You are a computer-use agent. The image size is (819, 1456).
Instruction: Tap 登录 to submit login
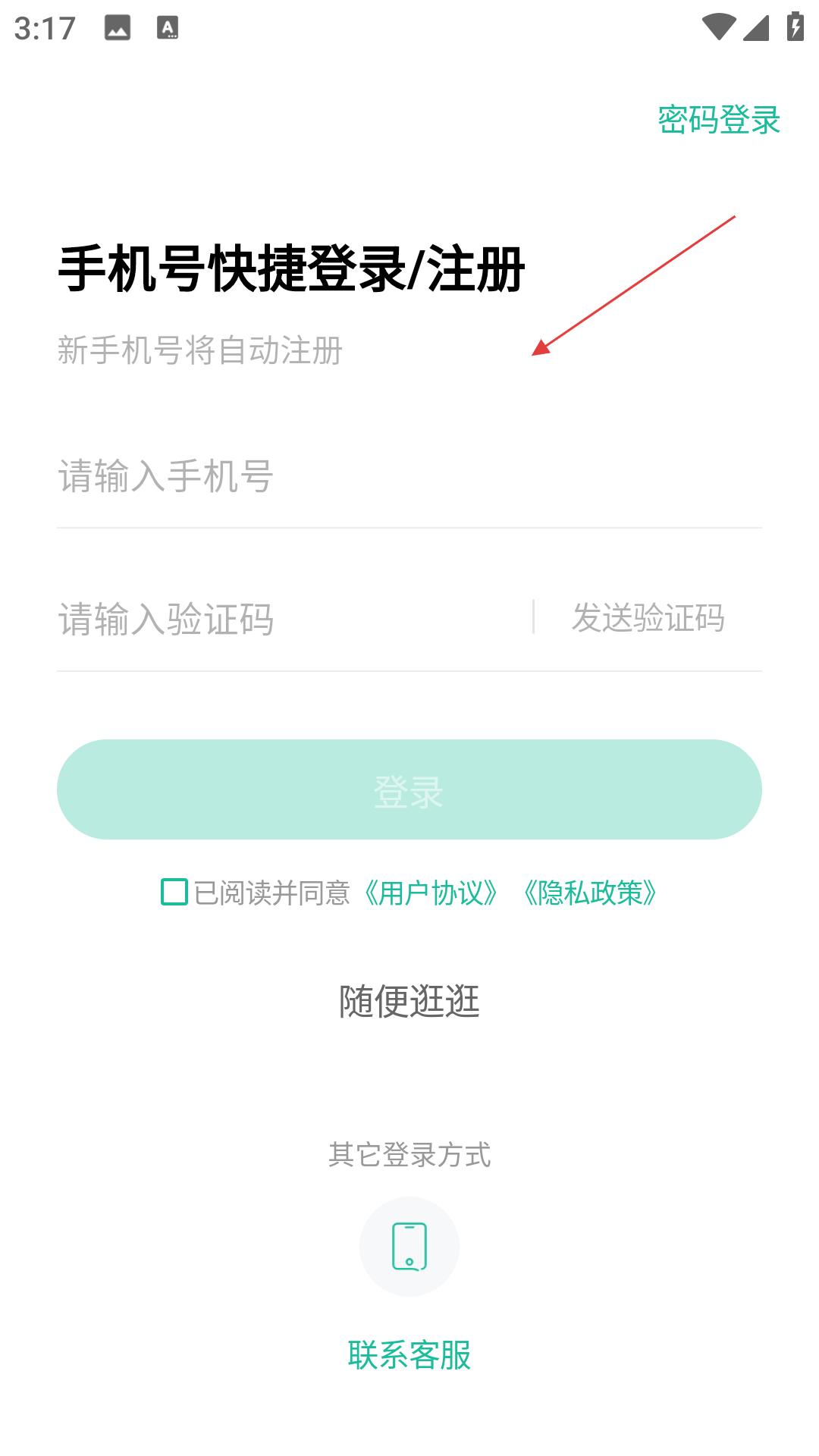(409, 789)
